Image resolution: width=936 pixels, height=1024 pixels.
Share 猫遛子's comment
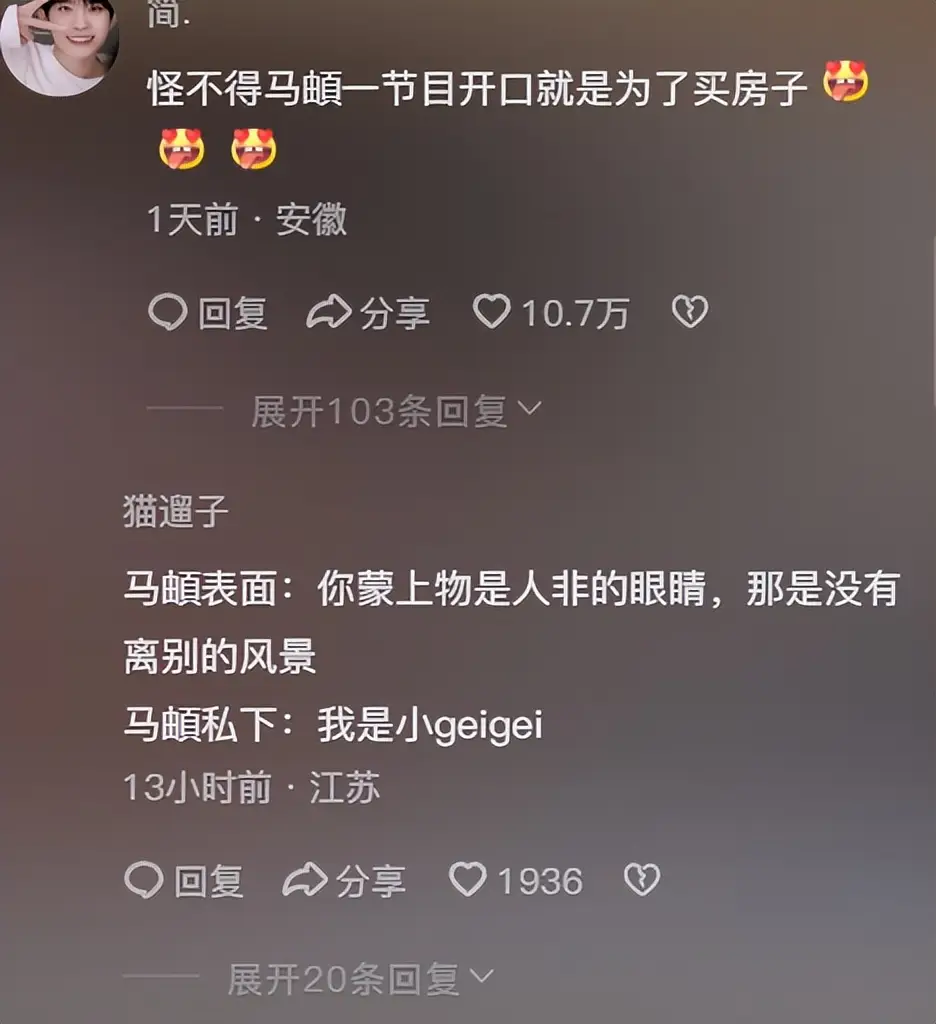point(345,881)
